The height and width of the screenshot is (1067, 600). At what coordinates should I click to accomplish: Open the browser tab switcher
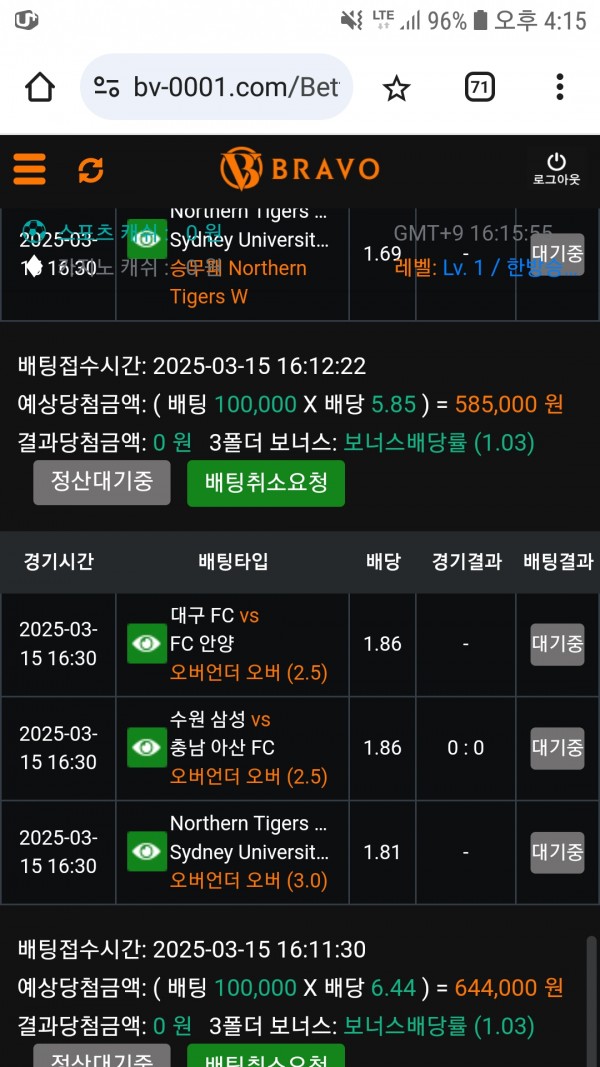point(480,87)
